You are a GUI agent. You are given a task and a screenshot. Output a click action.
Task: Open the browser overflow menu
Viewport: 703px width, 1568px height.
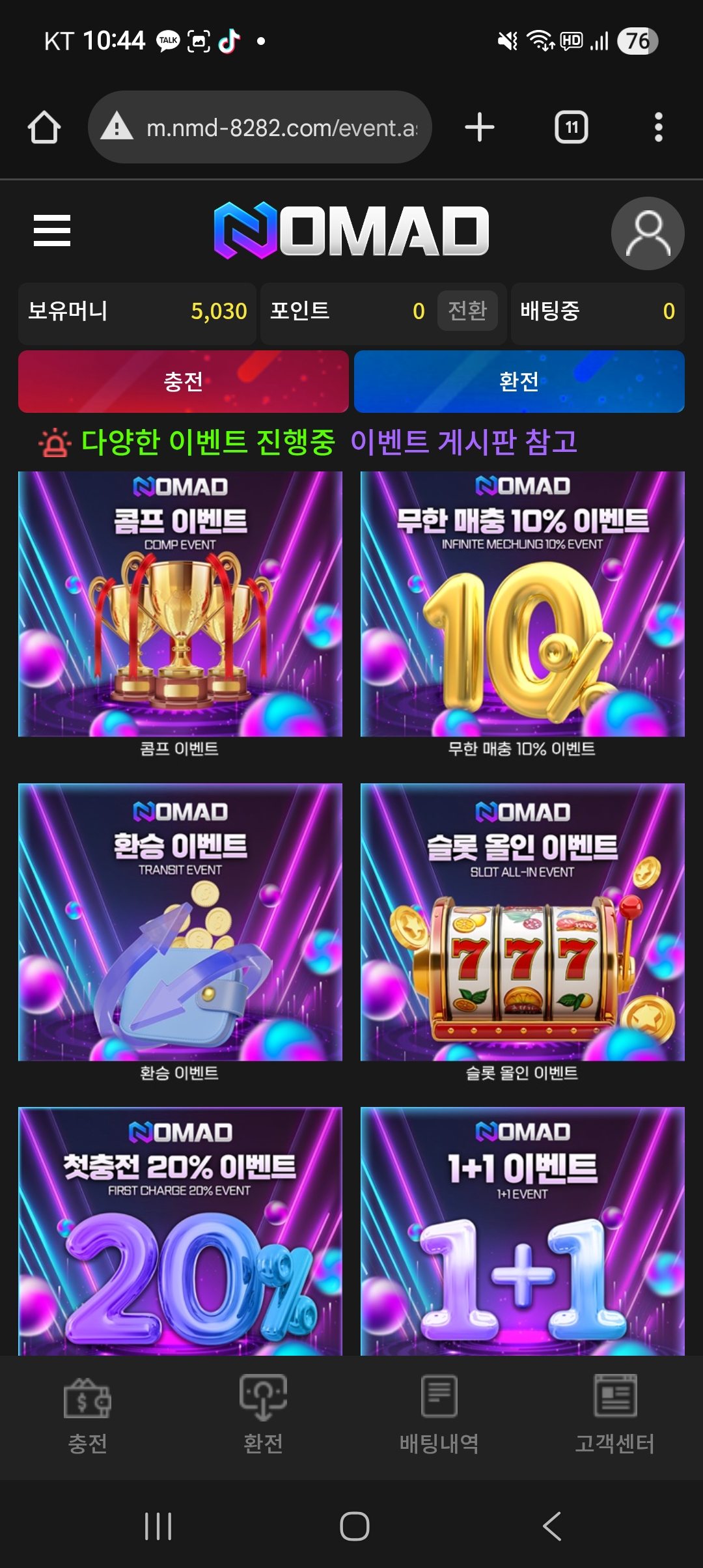point(658,127)
